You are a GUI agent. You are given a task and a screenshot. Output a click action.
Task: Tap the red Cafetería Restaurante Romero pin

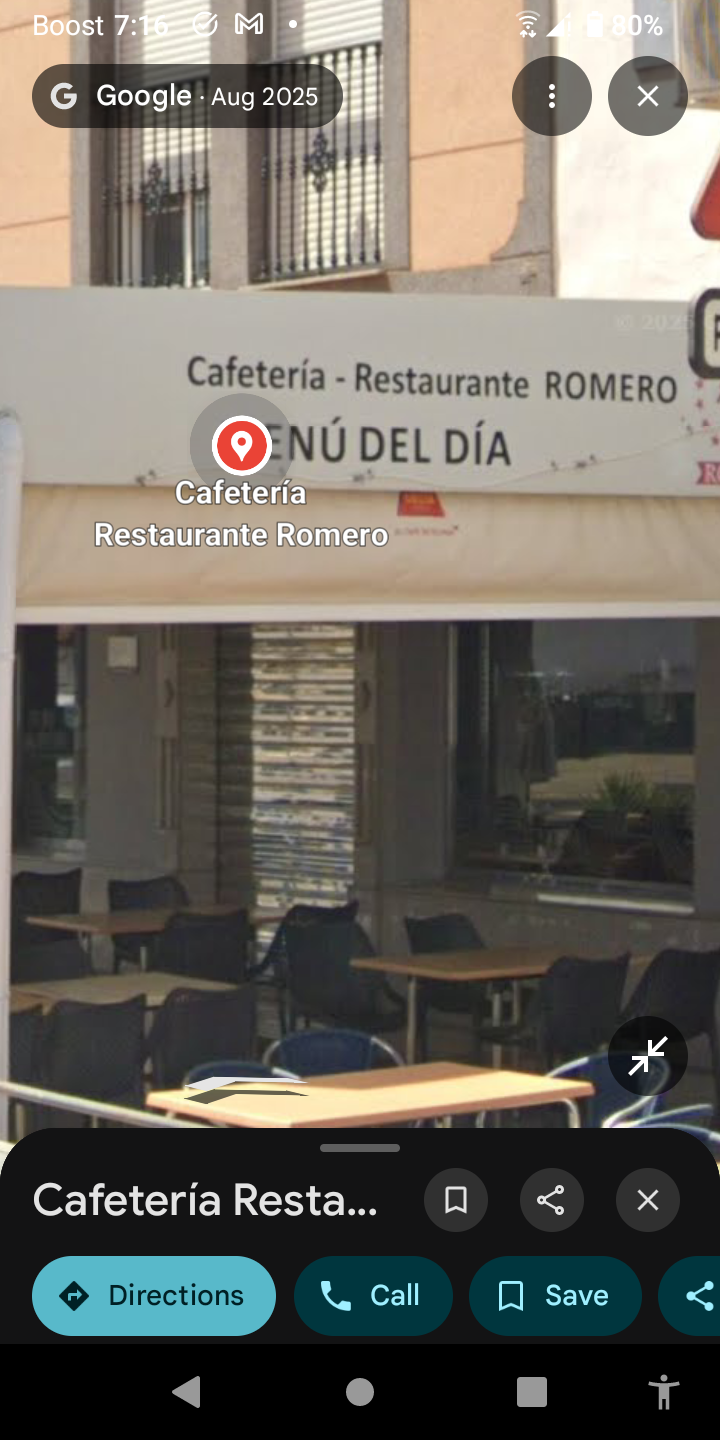click(x=241, y=444)
